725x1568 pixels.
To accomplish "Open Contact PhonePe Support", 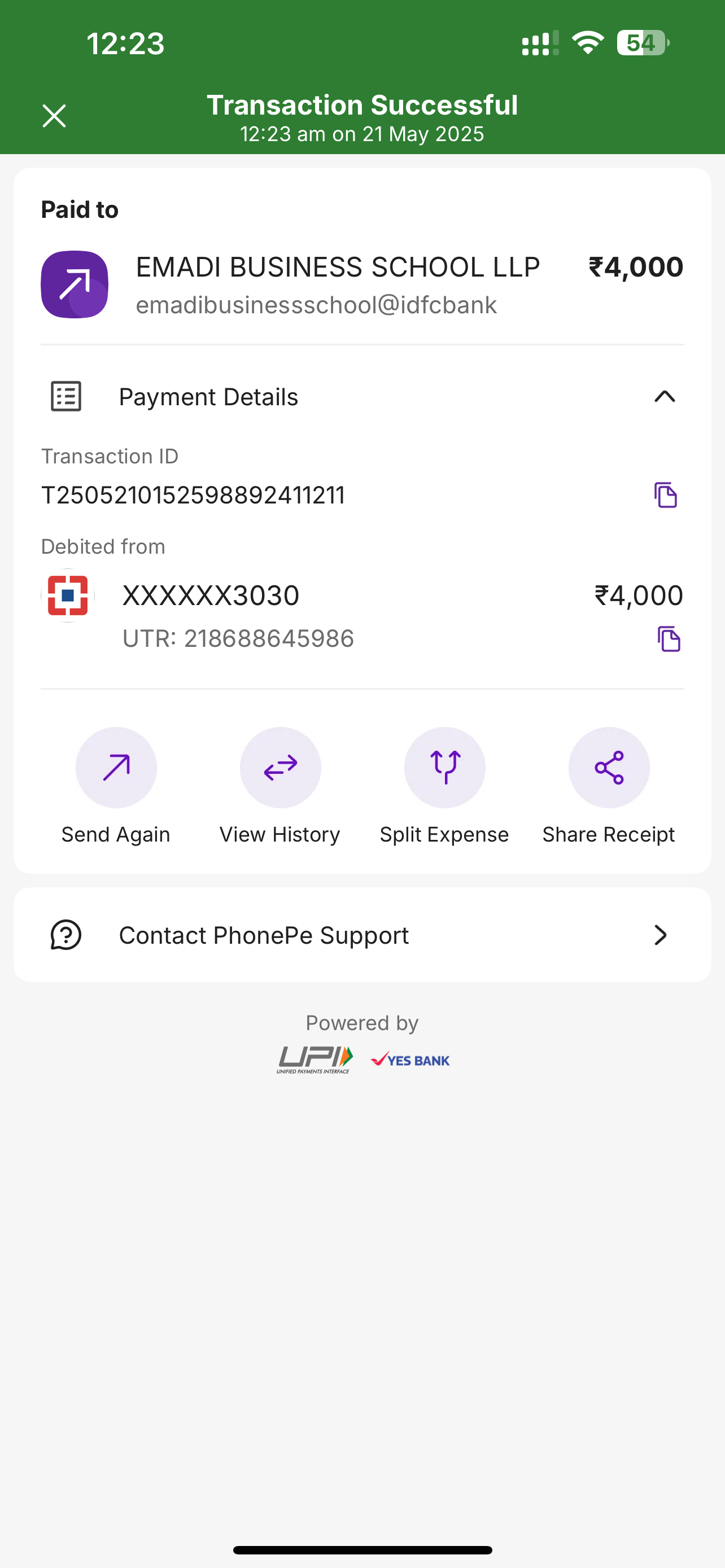I will tap(362, 935).
